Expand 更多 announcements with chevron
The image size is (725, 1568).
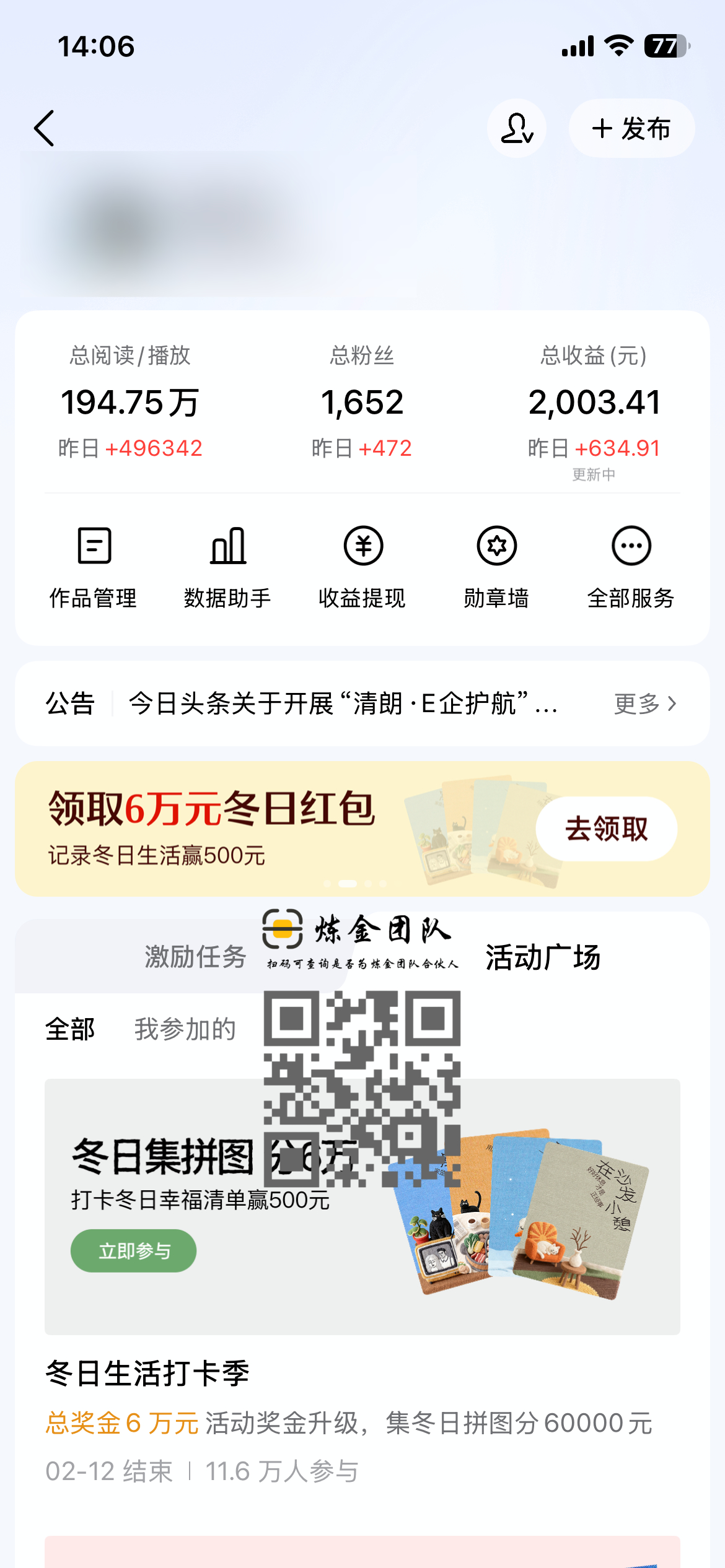click(x=644, y=704)
